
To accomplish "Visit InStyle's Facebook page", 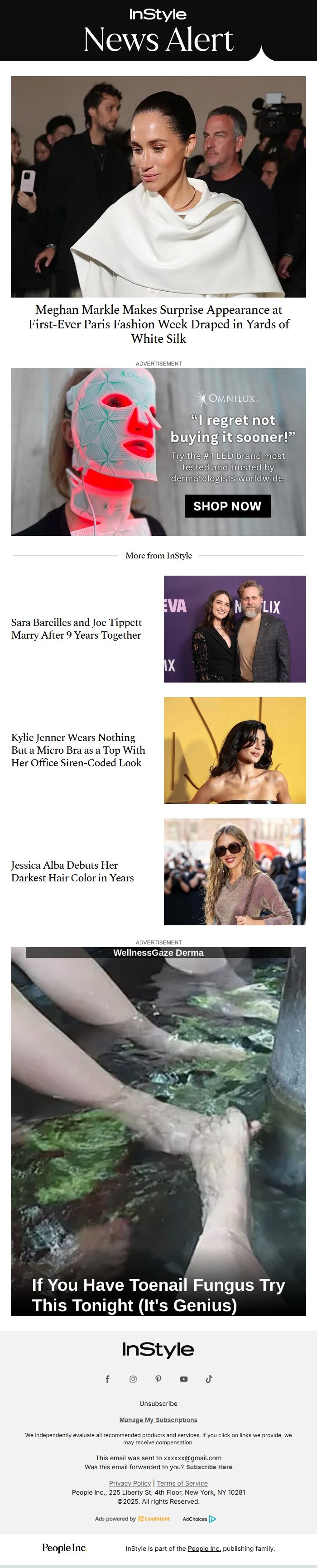I will coord(108,1379).
